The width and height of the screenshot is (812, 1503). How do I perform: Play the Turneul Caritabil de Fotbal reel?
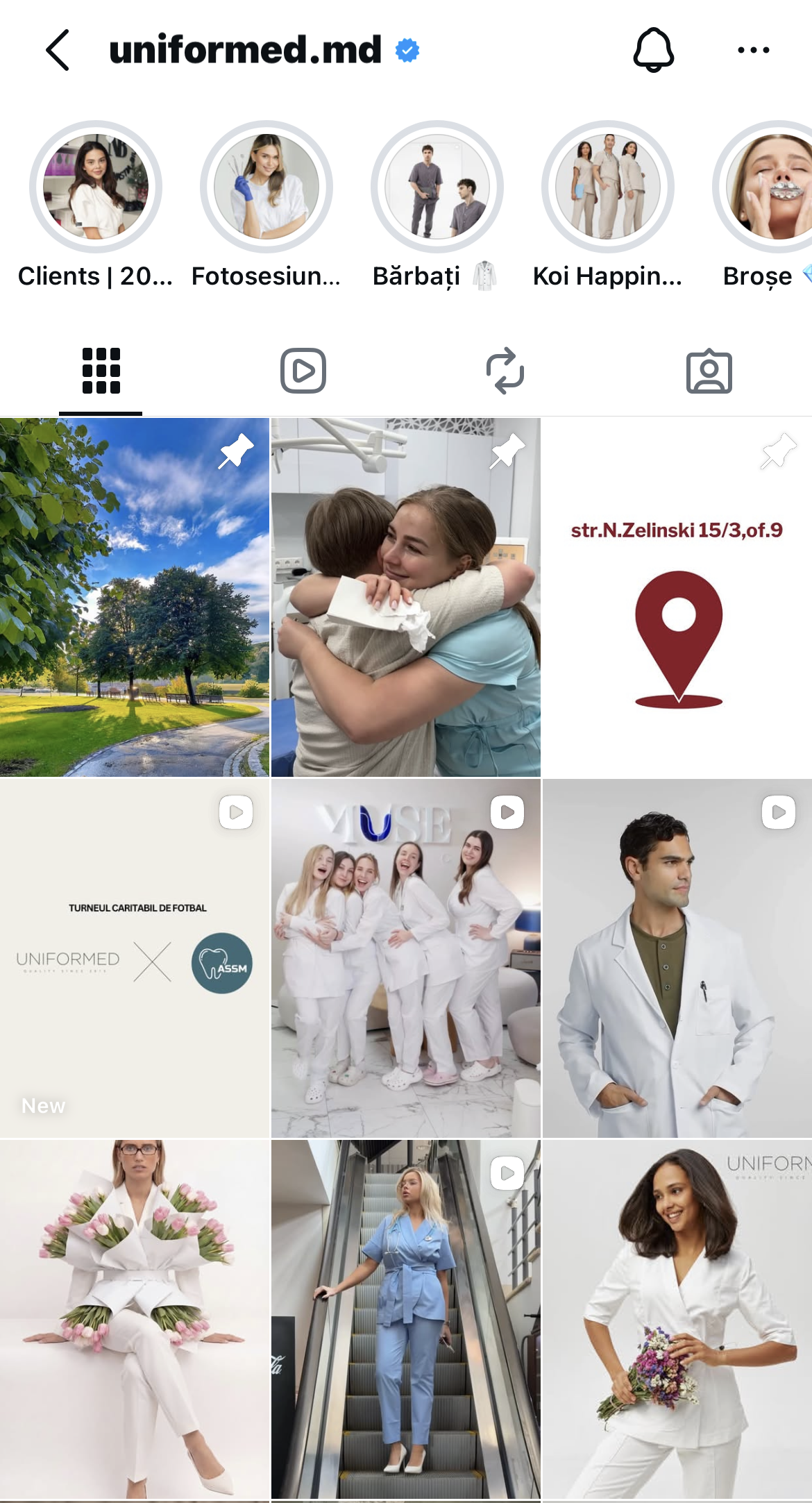[135, 958]
